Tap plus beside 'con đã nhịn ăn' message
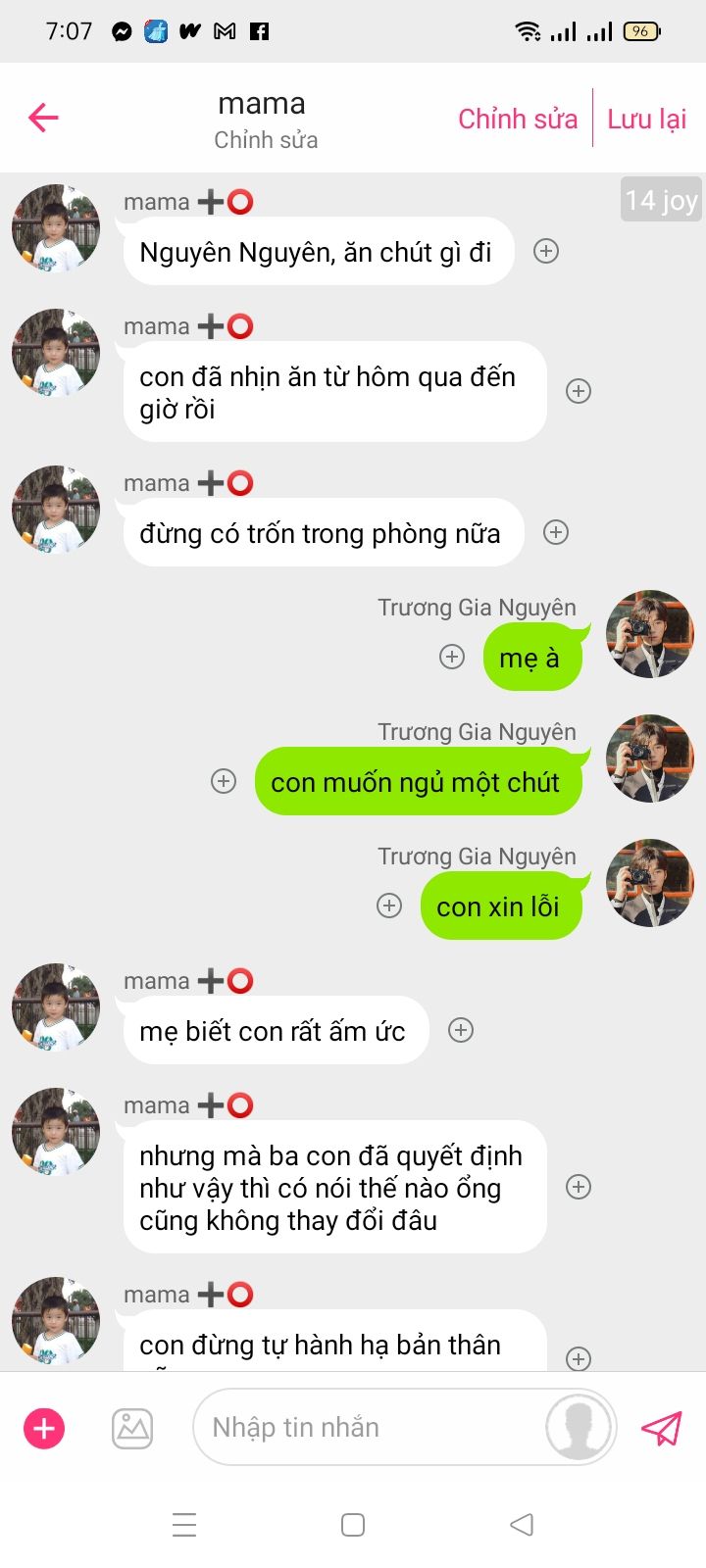The width and height of the screenshot is (706, 1568). tap(579, 392)
